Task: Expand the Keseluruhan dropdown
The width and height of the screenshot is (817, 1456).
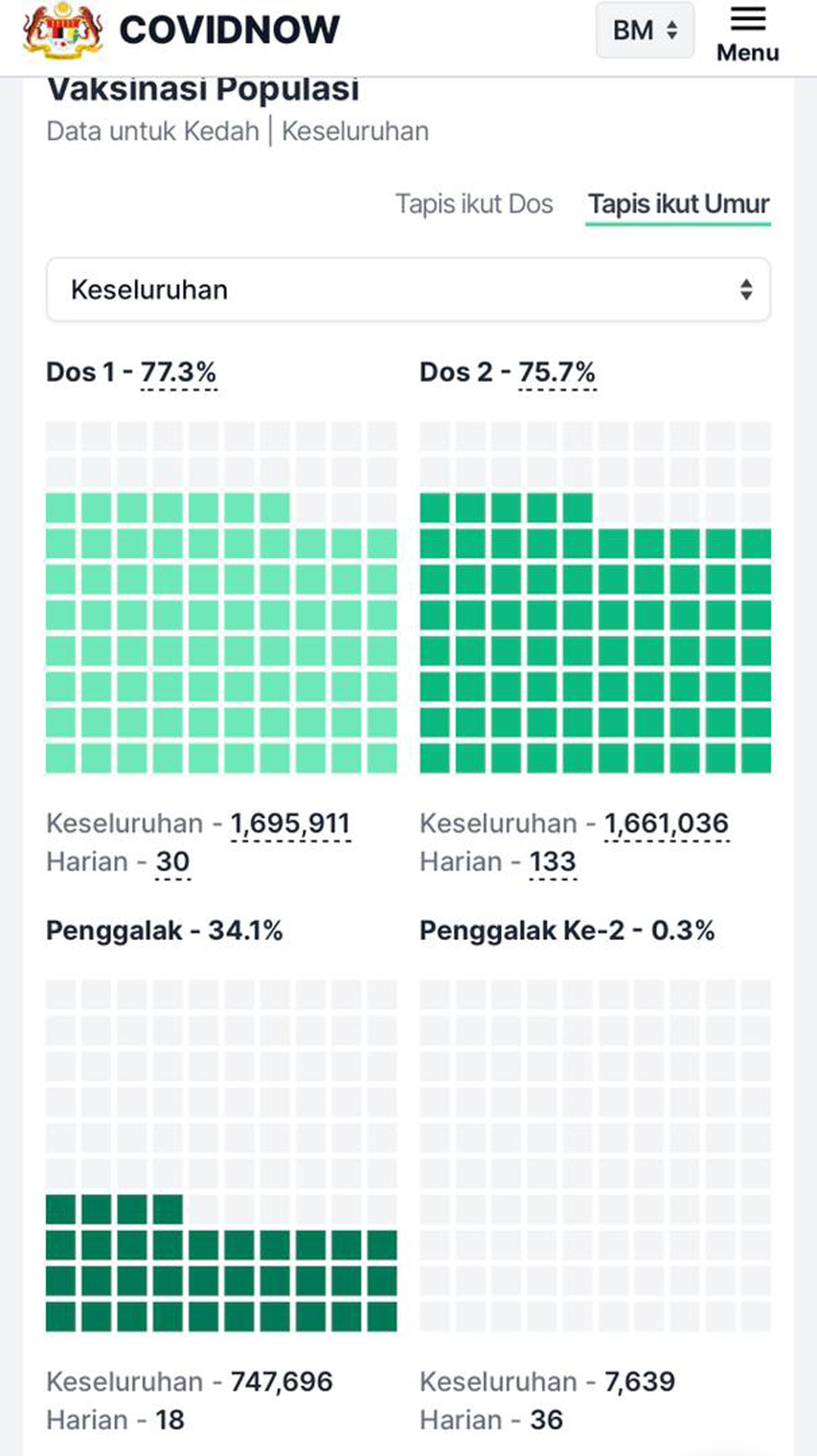Action: click(408, 290)
